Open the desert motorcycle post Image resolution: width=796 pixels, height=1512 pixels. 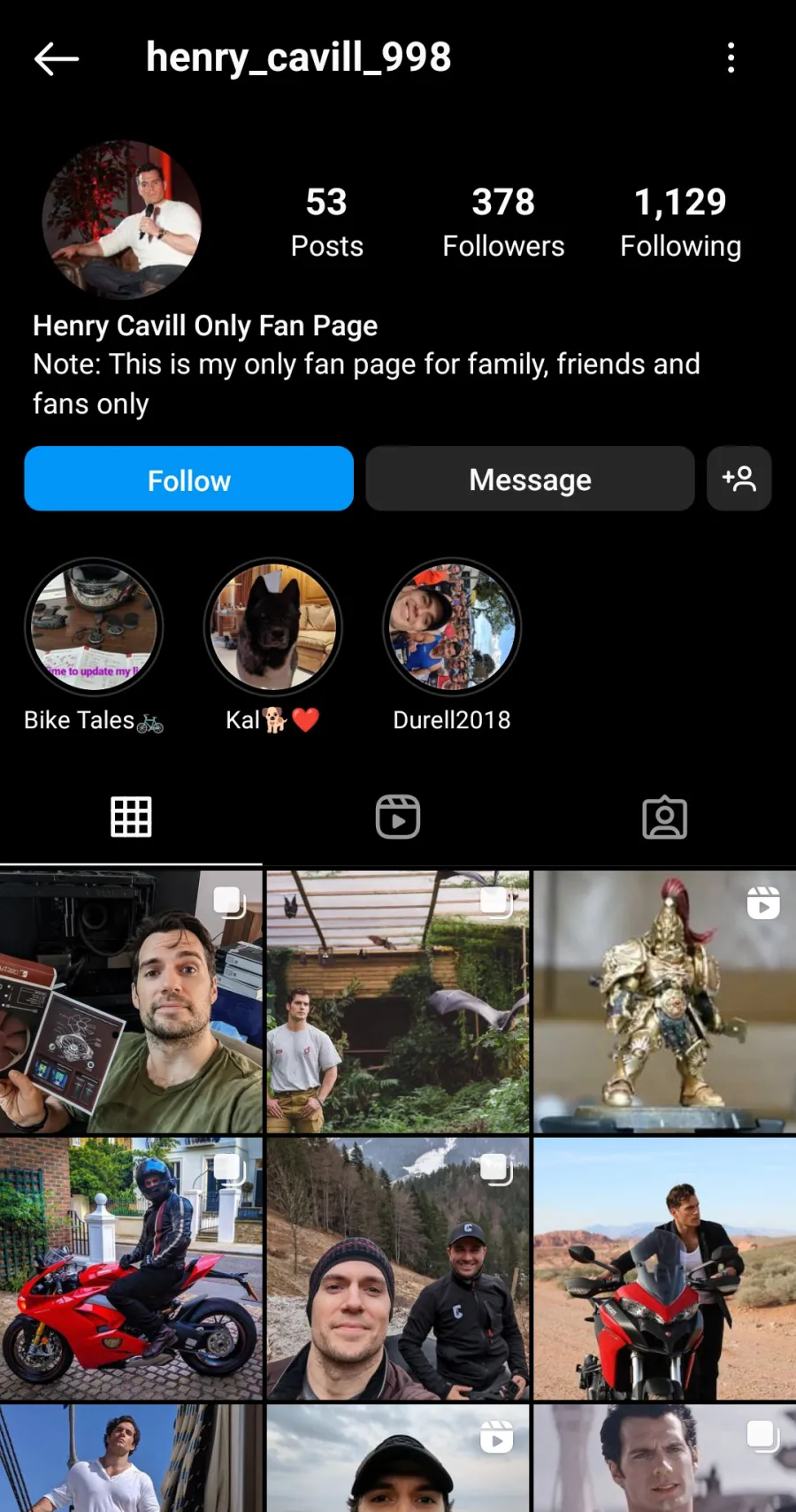tap(665, 1269)
